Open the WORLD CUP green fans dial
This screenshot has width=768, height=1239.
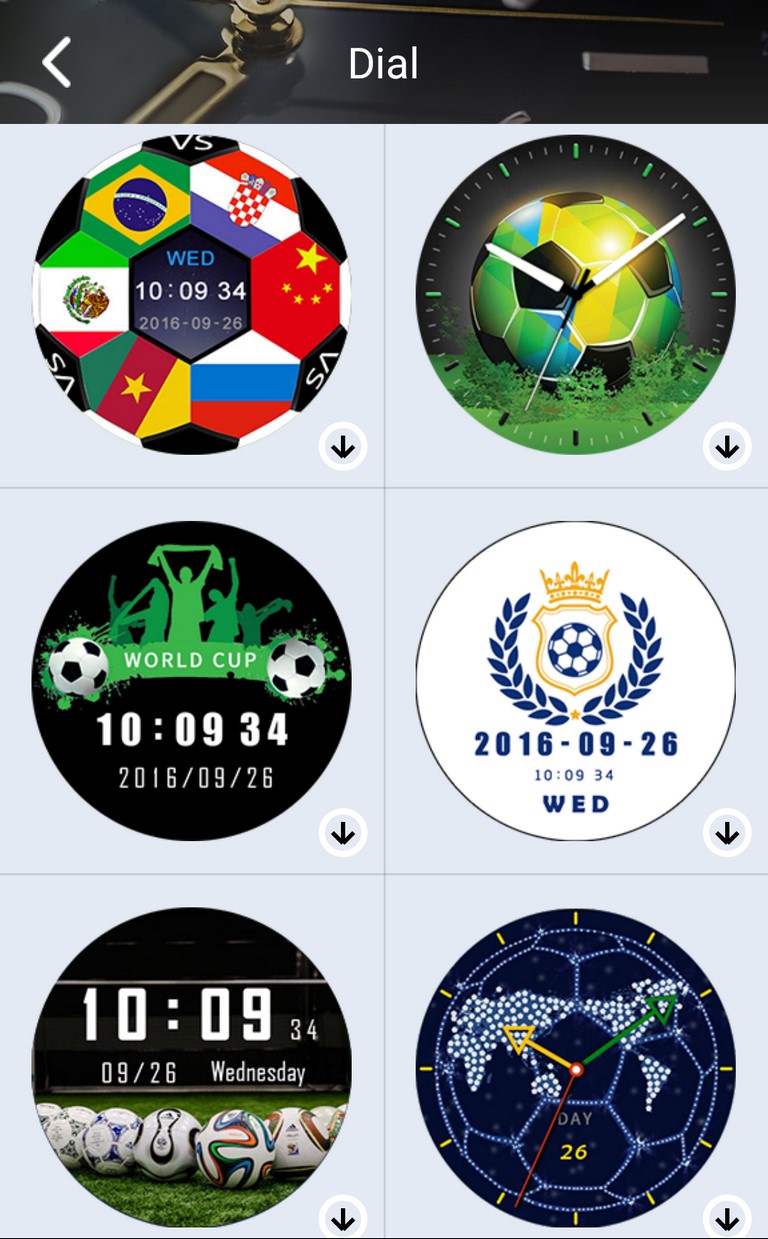[191, 681]
